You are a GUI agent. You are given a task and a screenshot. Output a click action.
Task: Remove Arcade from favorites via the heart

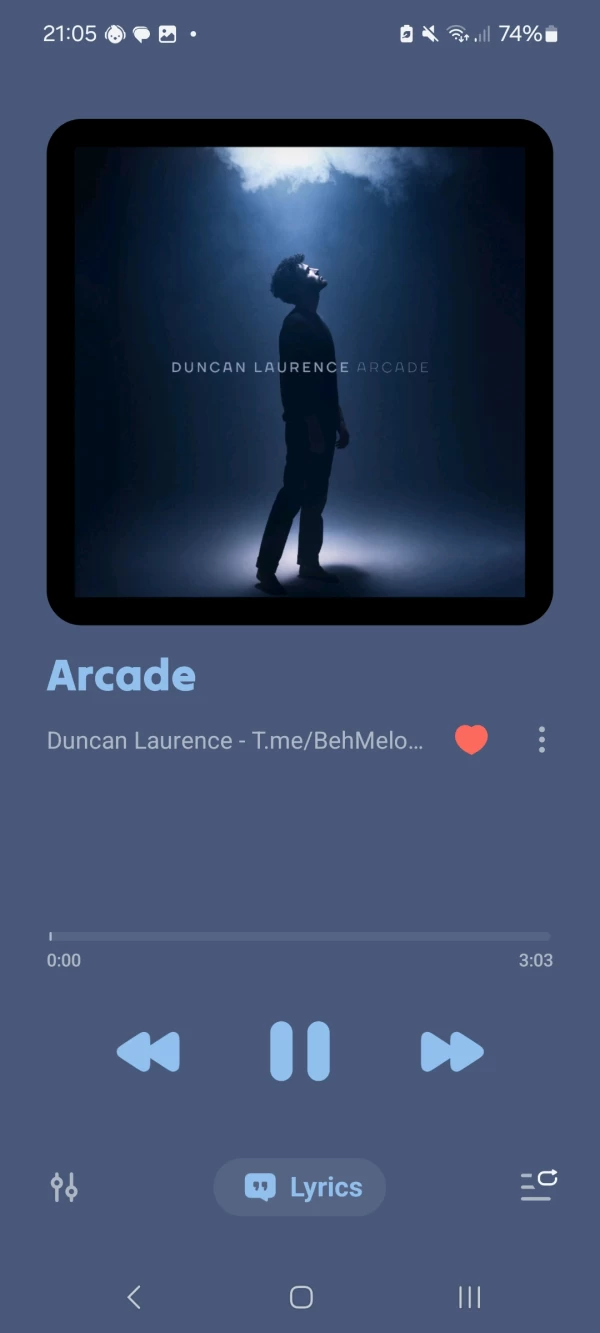tap(471, 740)
